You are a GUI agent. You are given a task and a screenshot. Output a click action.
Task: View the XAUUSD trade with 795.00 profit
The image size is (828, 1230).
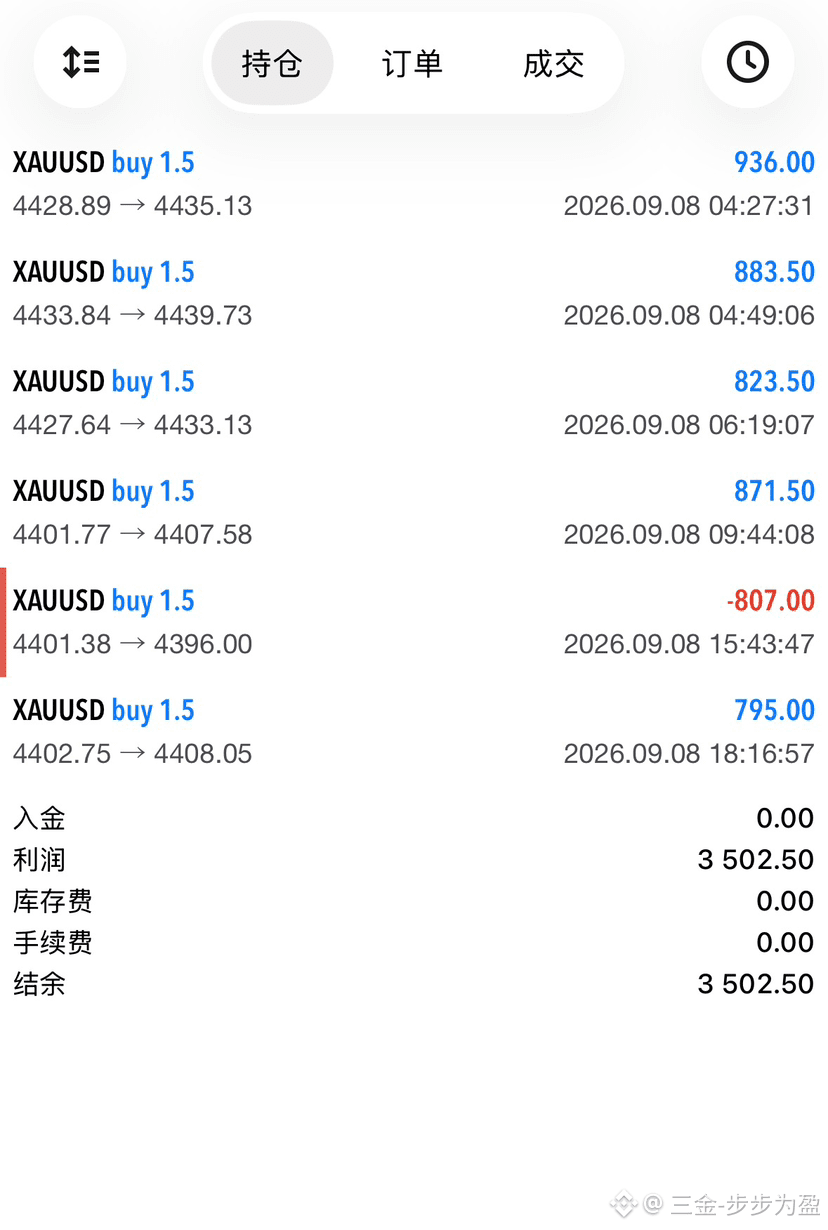tap(414, 732)
